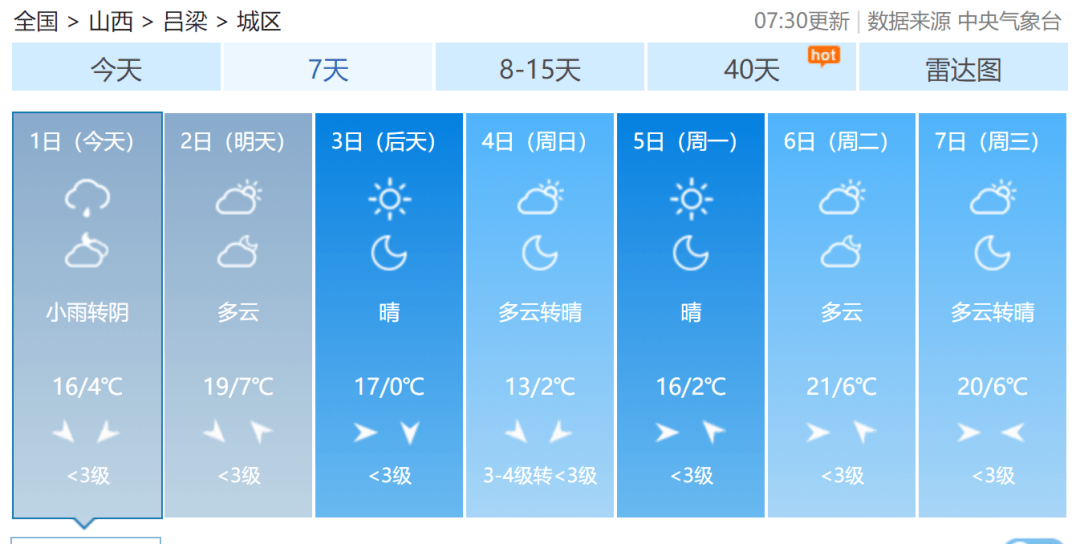1080x544 pixels.
Task: Open the 雷达图 tab
Action: pyautogui.click(x=963, y=69)
